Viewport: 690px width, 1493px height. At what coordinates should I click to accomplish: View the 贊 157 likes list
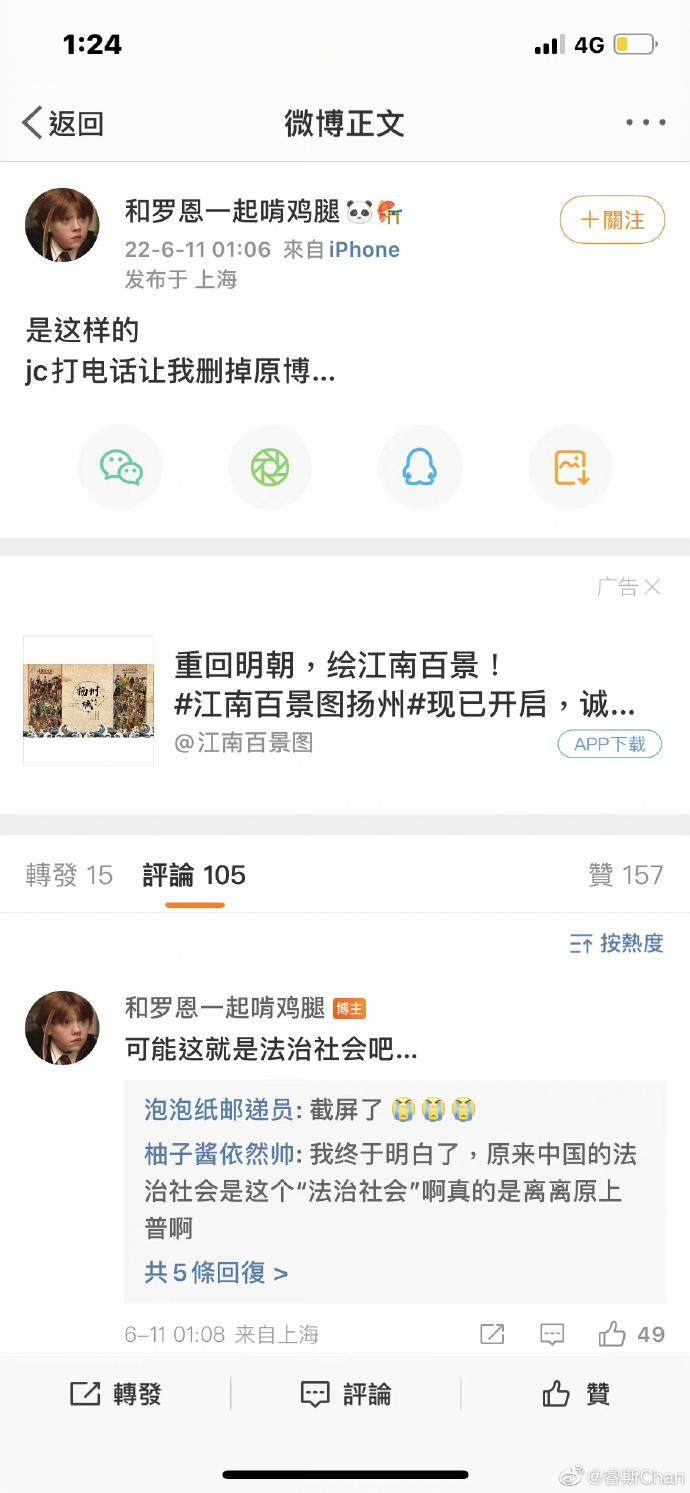coord(626,875)
